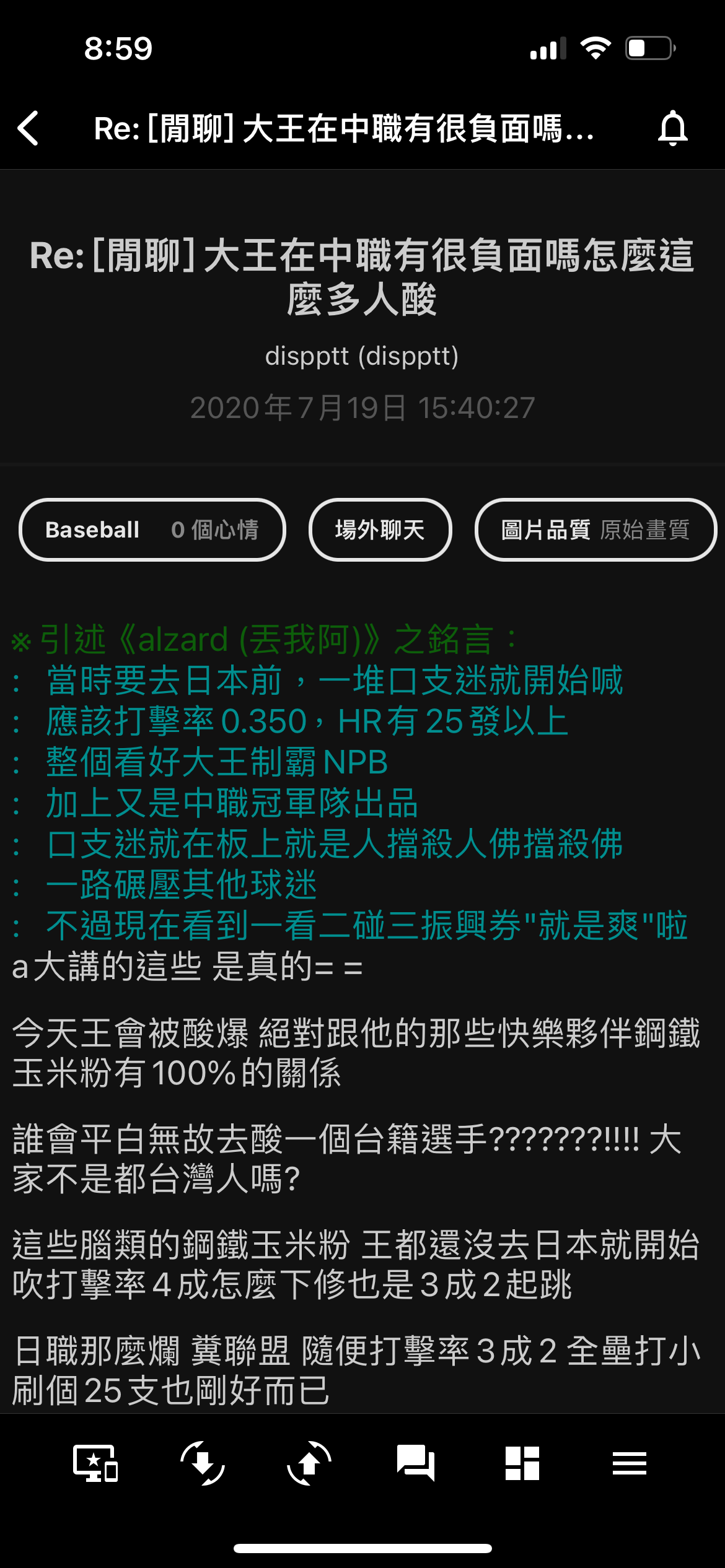The width and height of the screenshot is (725, 1568).
Task: Open the comments bubble icon
Action: click(415, 1463)
